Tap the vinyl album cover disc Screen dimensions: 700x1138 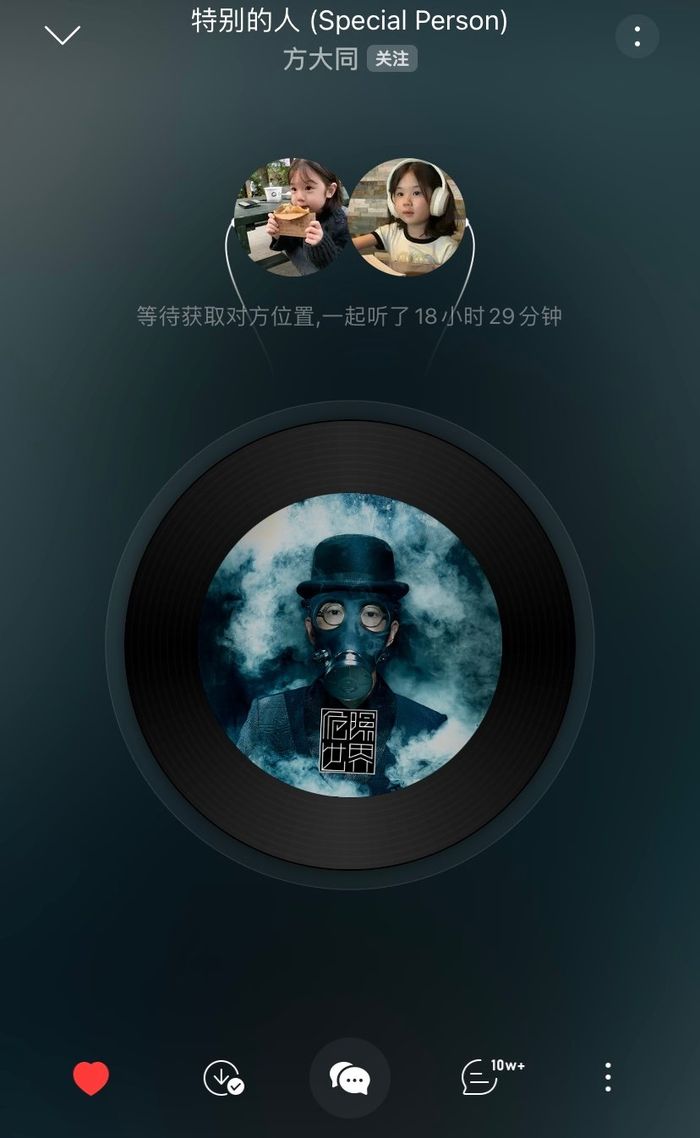tap(349, 645)
